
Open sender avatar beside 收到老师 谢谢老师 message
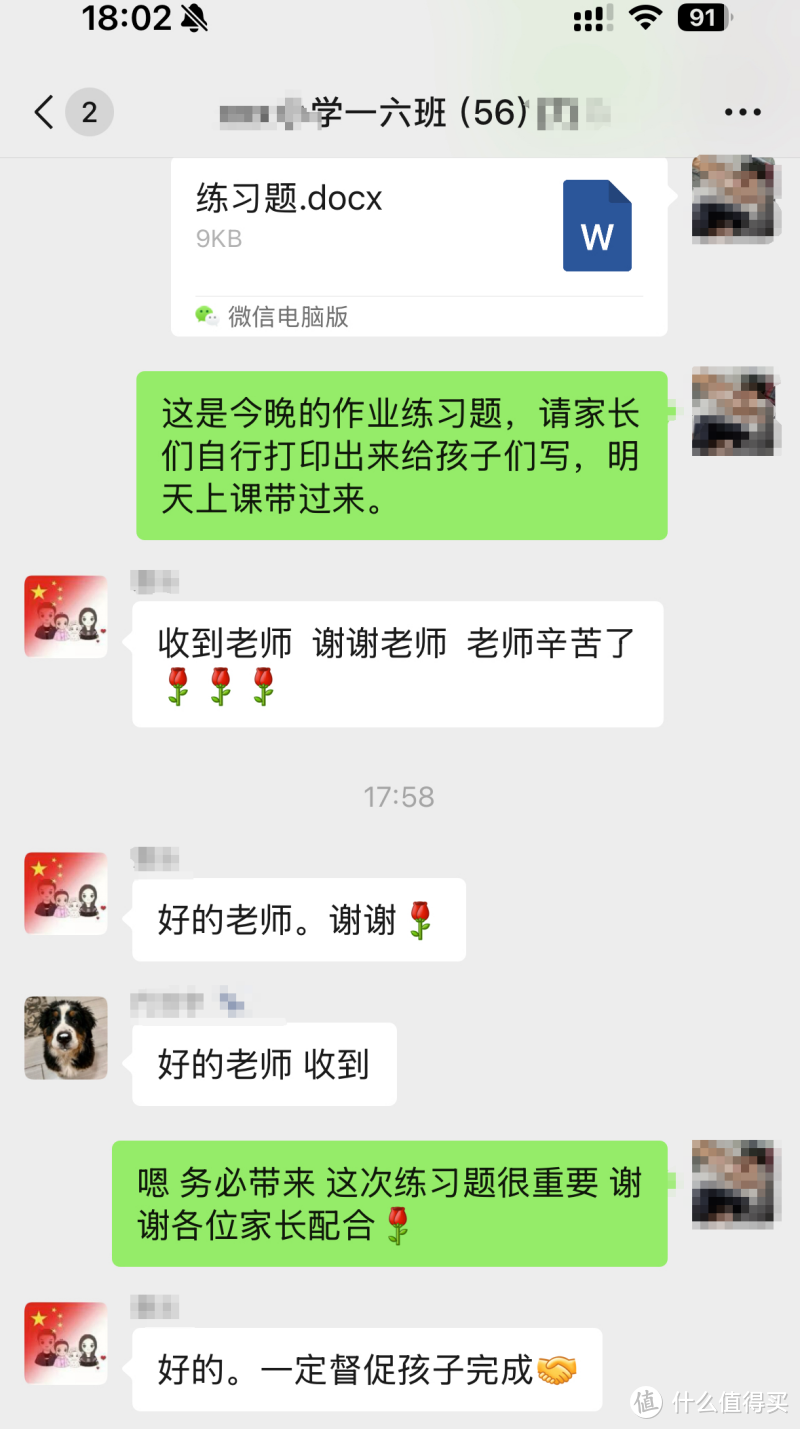click(66, 616)
